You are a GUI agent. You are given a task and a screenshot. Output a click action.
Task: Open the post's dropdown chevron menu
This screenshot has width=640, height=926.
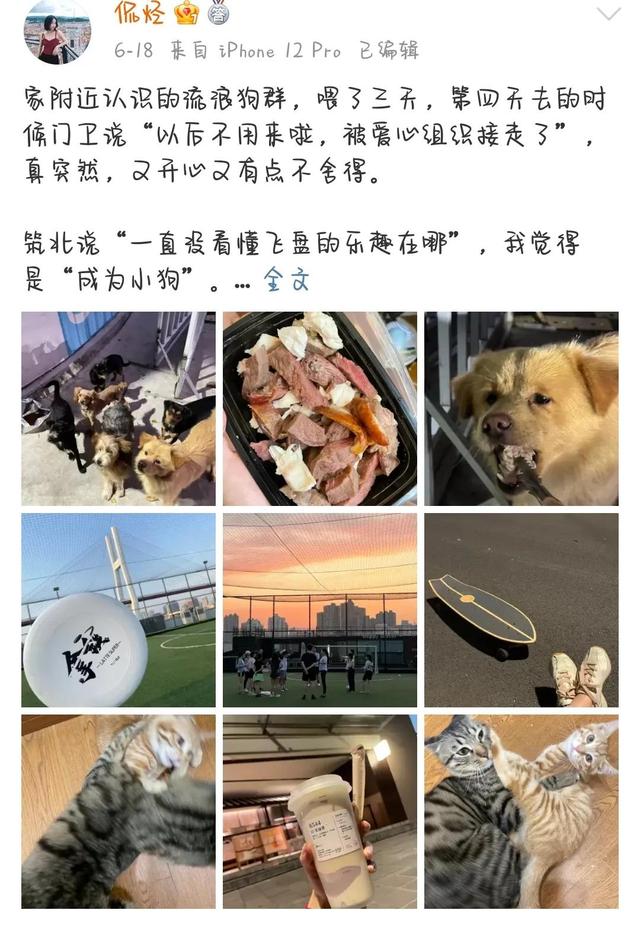[x=608, y=14]
